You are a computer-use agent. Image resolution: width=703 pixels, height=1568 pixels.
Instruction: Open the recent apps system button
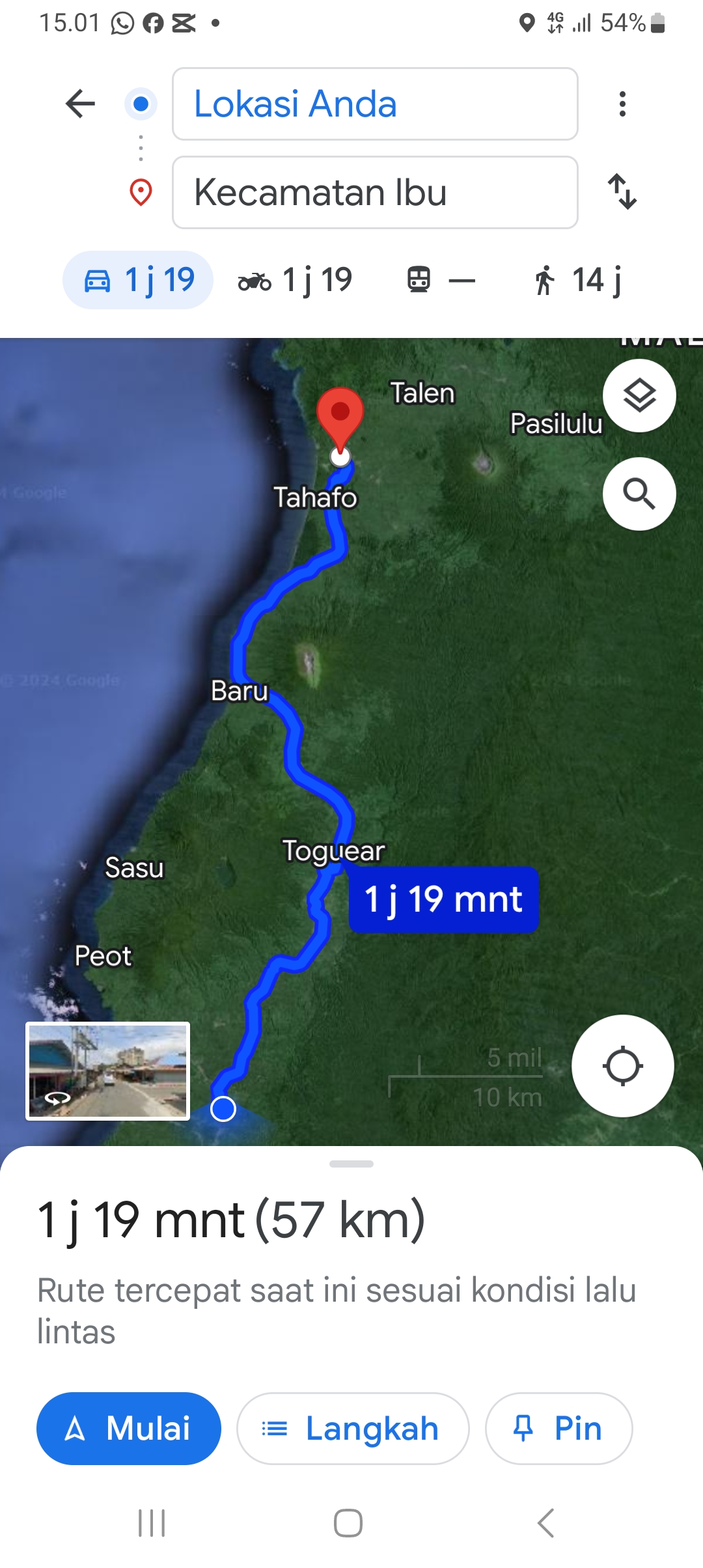pos(152,1523)
